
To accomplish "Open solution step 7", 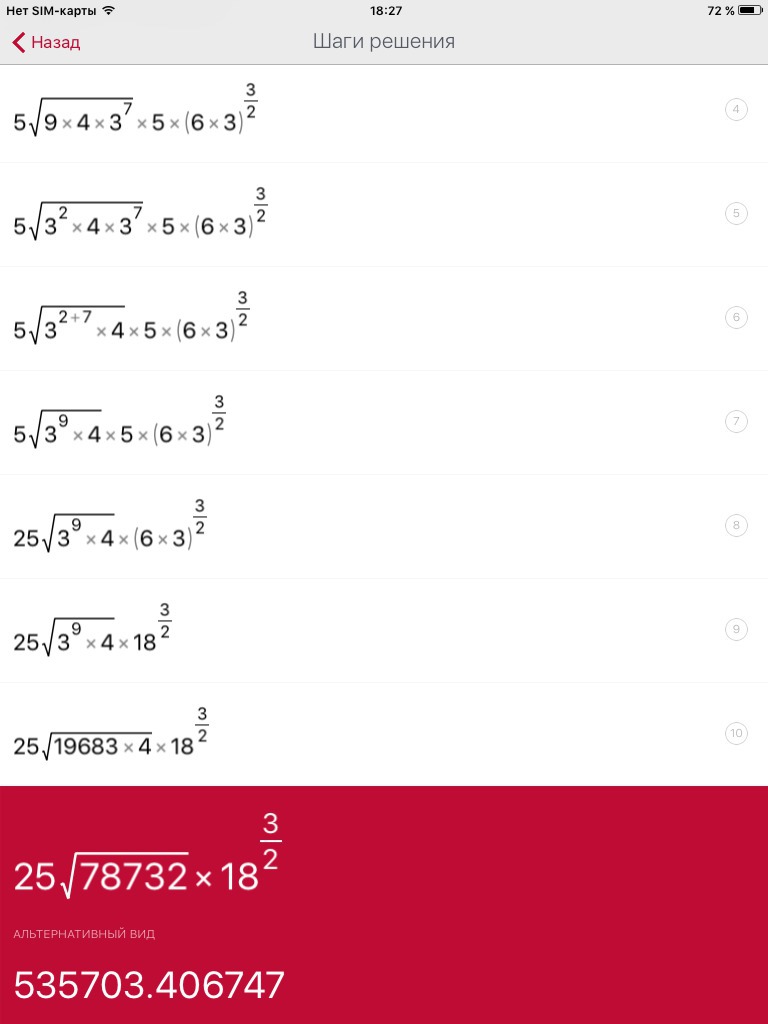I will point(384,423).
